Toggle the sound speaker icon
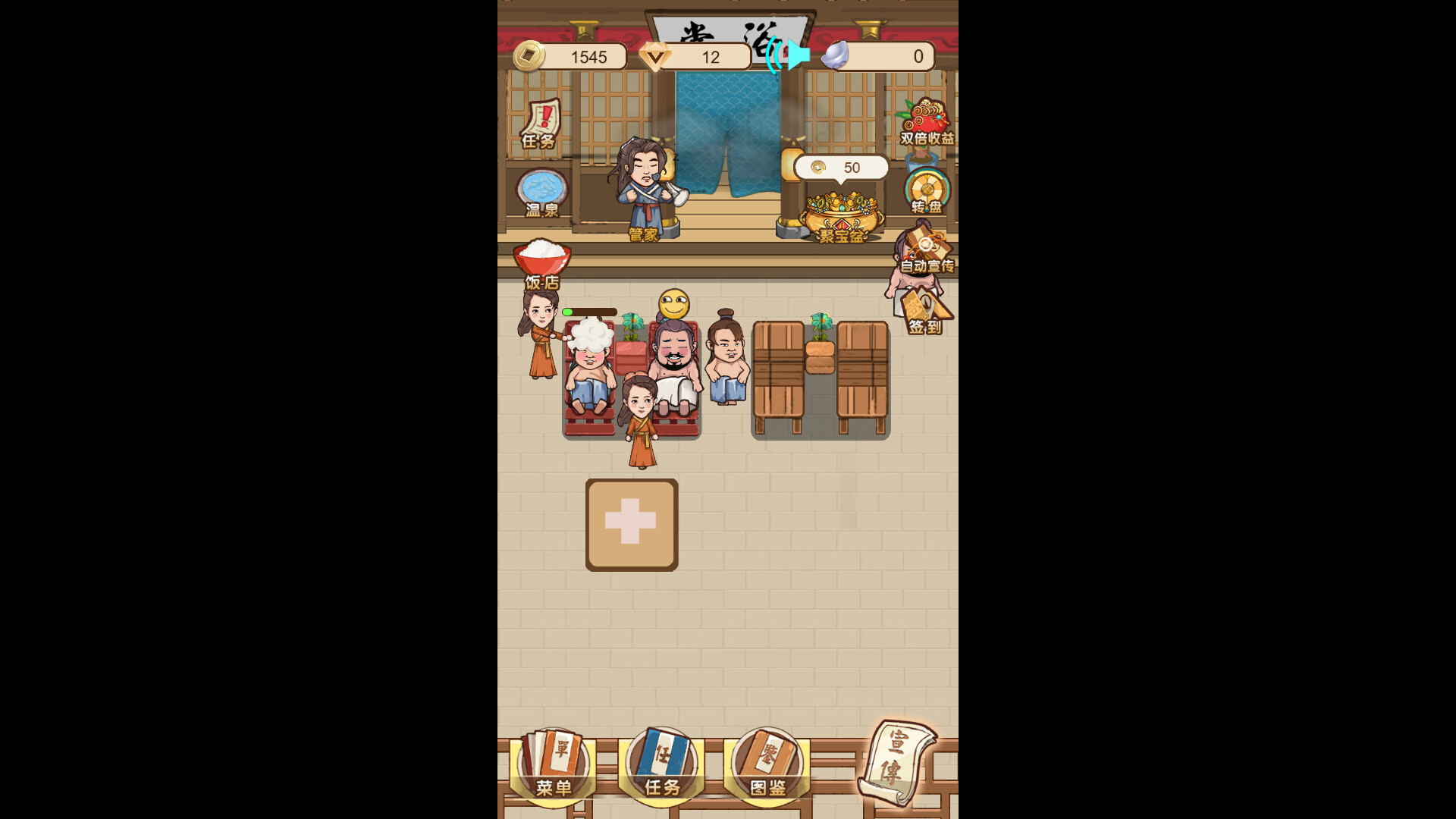 click(x=789, y=55)
